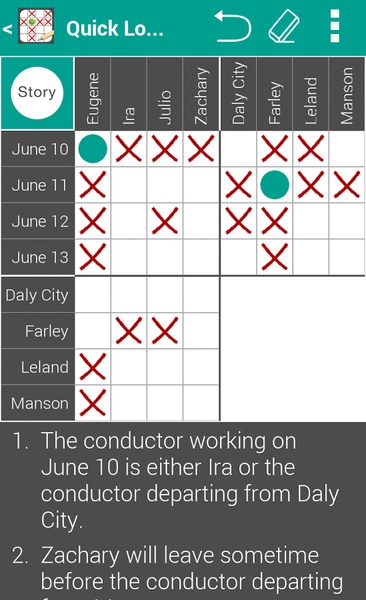Mark the June 13 and Zachary cell
Viewport: 366px width, 600px height.
tap(201, 257)
